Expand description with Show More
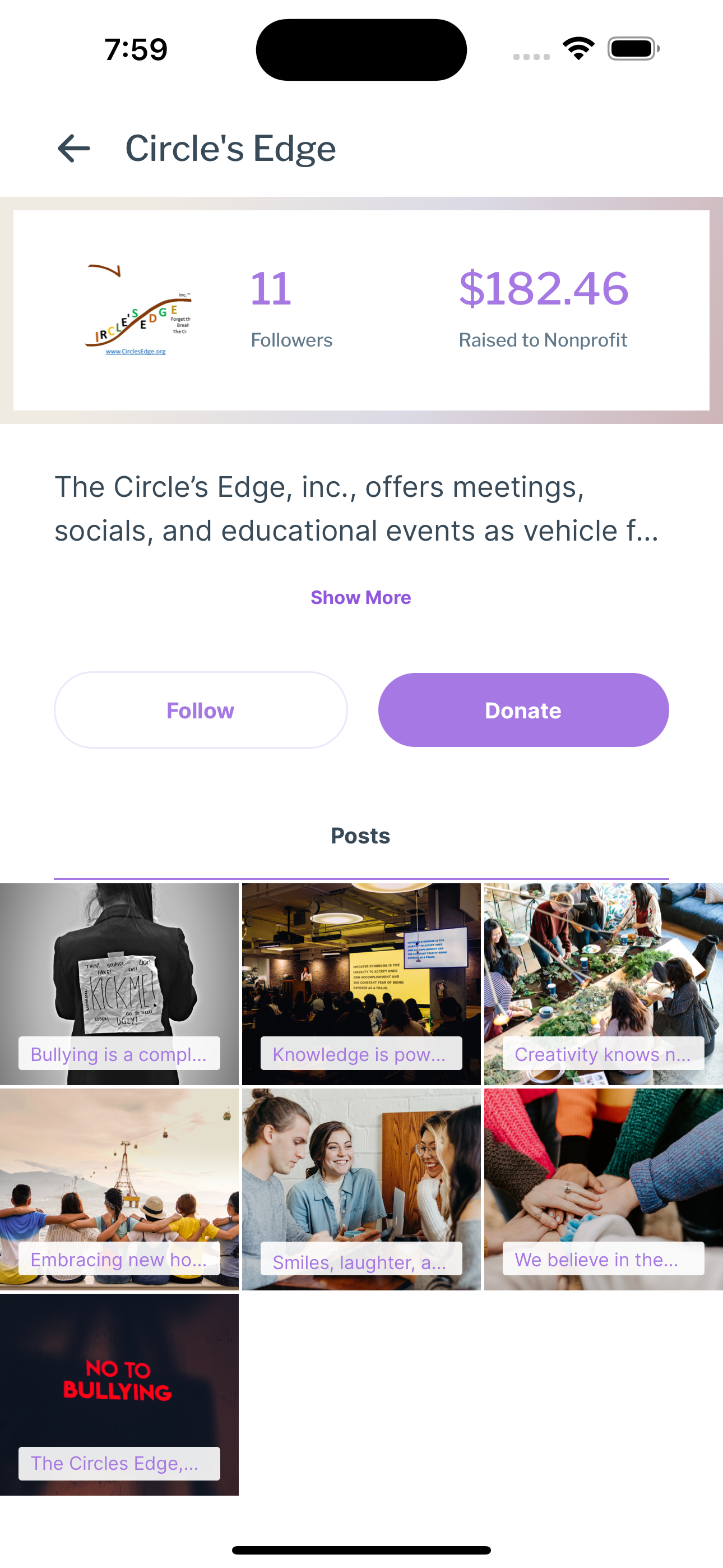This screenshot has height=1568, width=723. 361,598
